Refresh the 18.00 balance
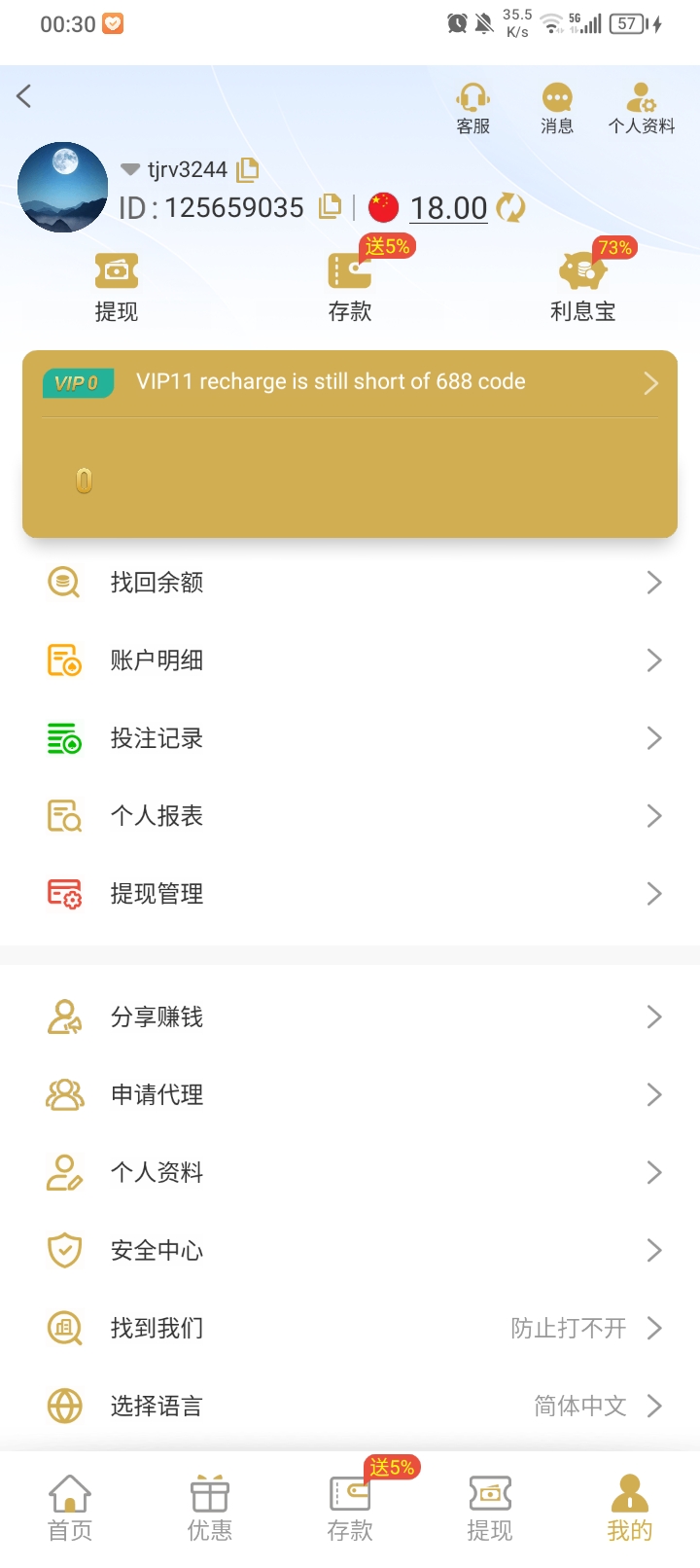Screen dimensions: 700x1568 pyautogui.click(x=510, y=207)
